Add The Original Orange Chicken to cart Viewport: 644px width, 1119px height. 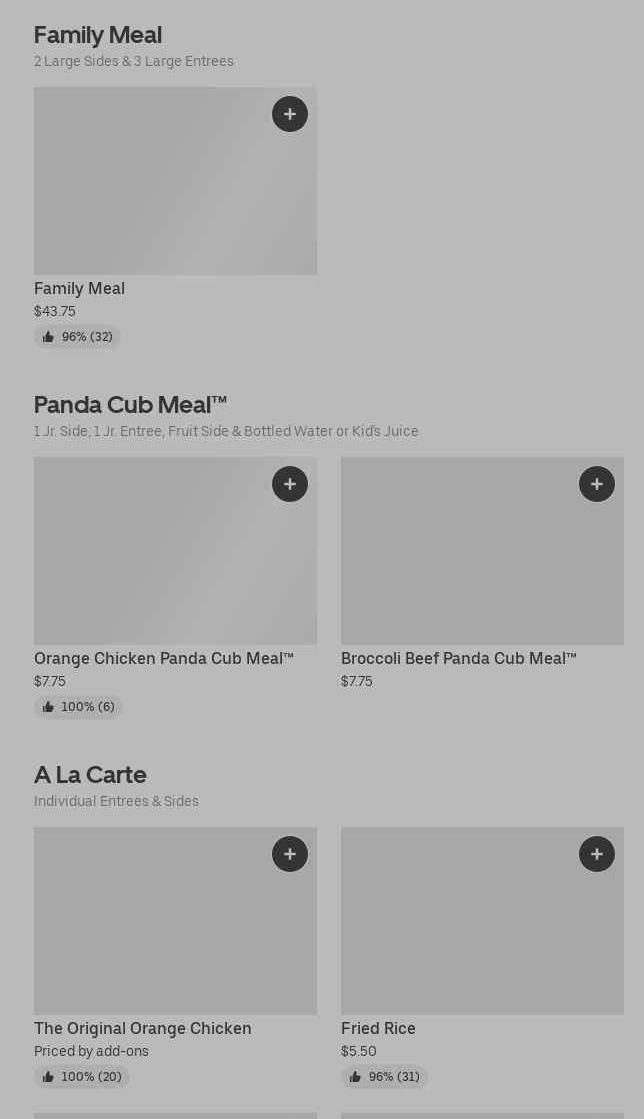click(290, 854)
